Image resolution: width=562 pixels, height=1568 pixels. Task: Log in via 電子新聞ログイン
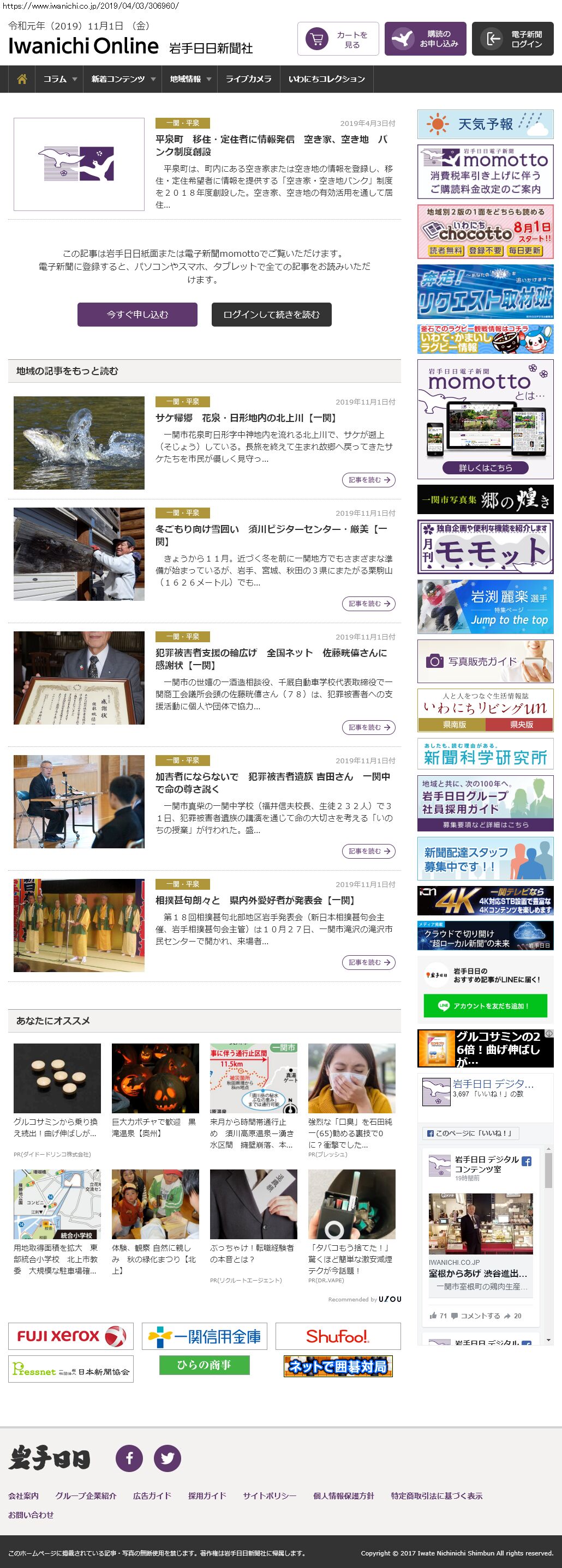tap(512, 40)
